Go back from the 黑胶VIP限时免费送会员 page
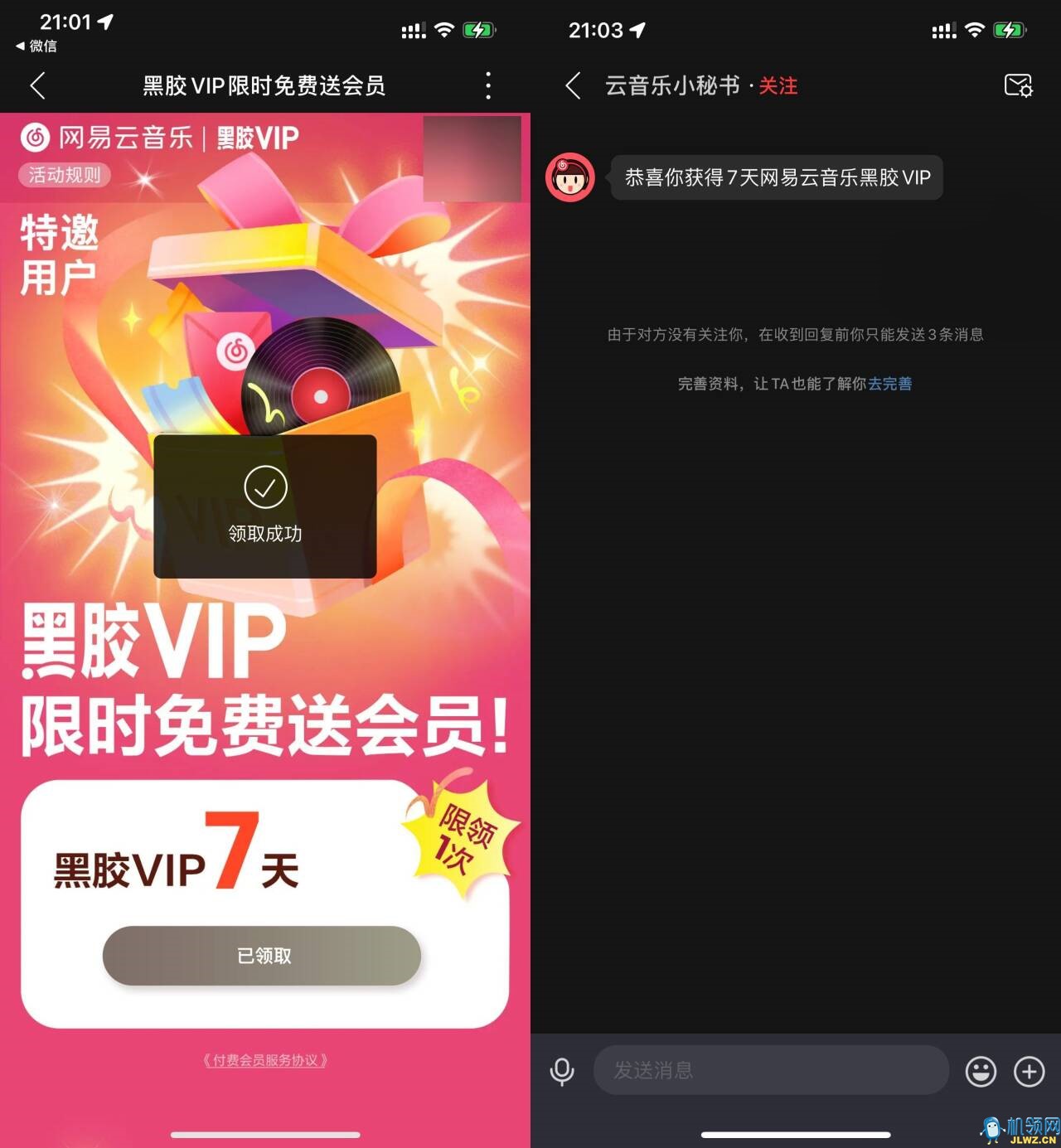Viewport: 1061px width, 1148px height. coord(37,85)
